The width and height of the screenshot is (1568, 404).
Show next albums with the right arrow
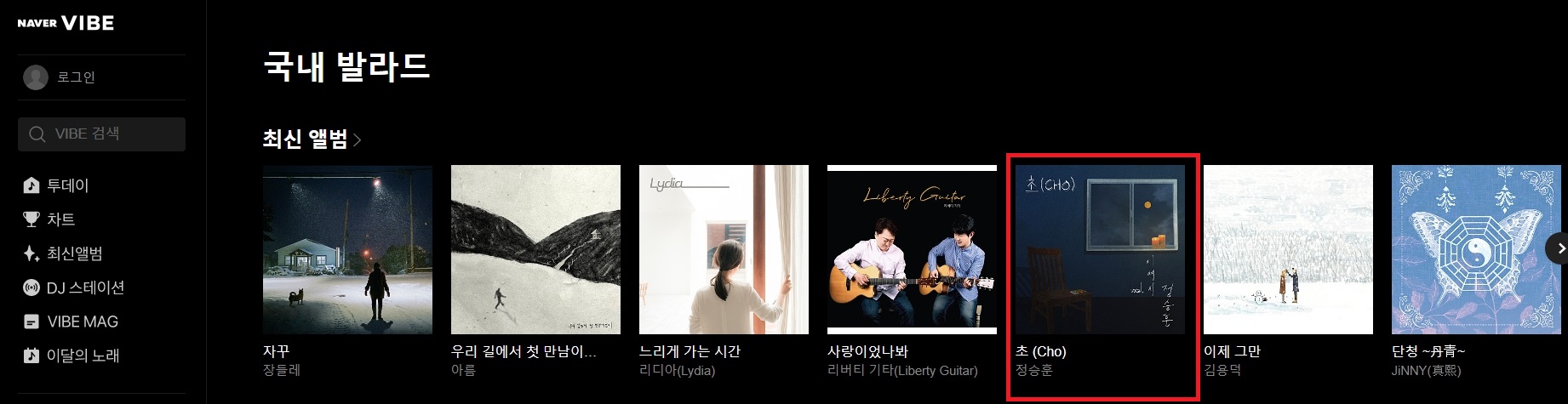(x=1559, y=248)
